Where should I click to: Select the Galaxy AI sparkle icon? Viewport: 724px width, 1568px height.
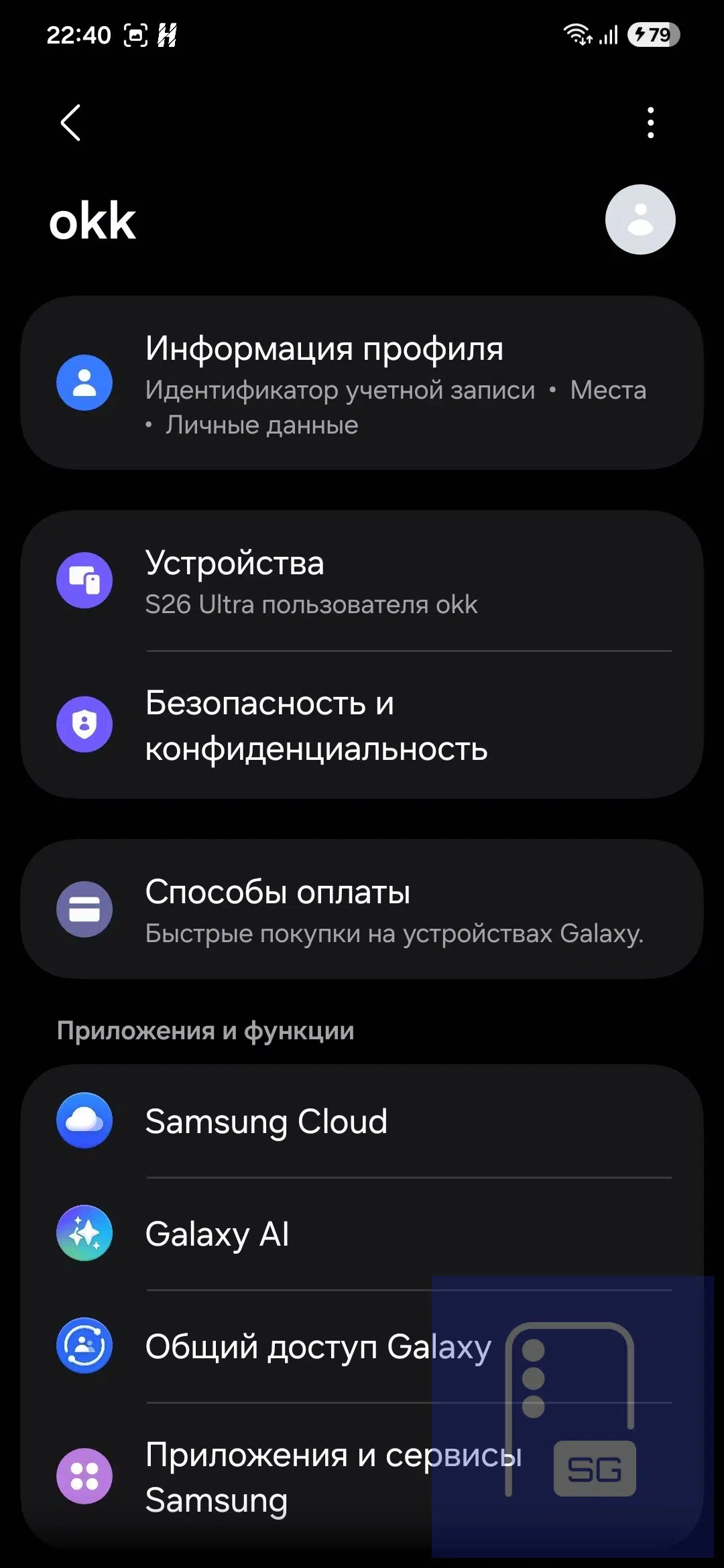tap(84, 1233)
